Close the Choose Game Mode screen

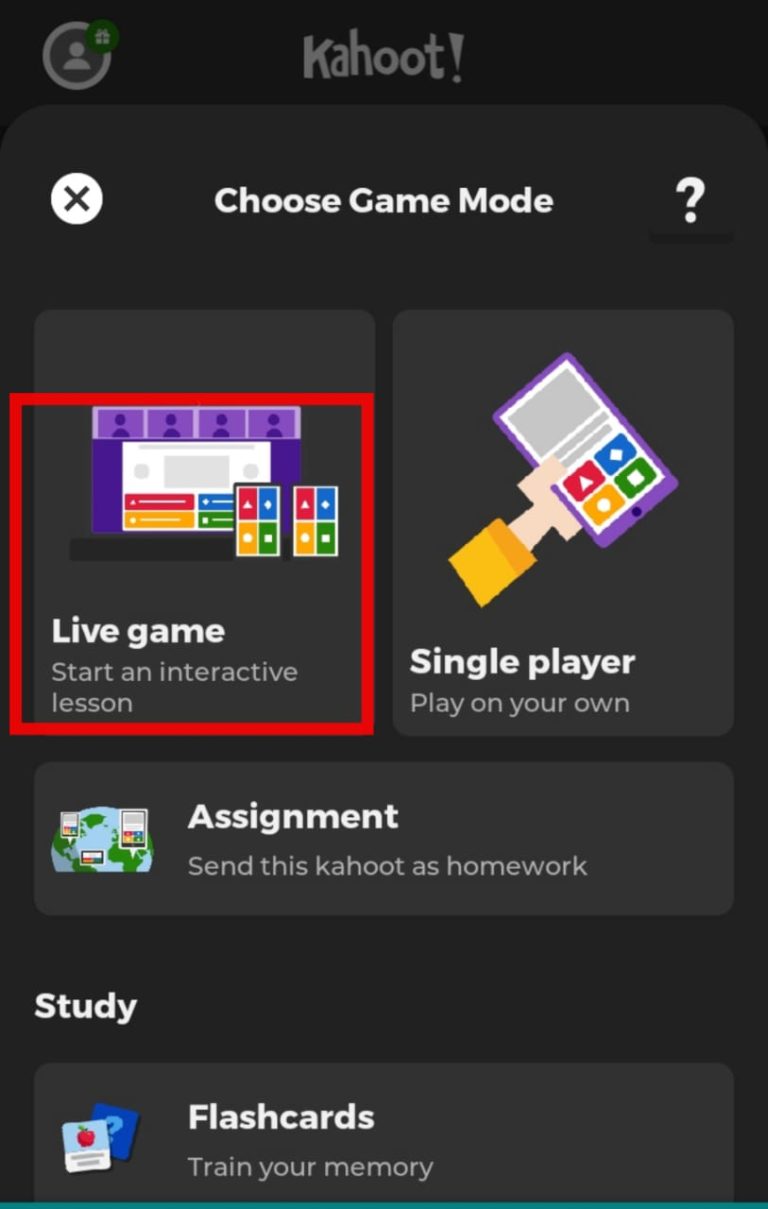tap(76, 199)
